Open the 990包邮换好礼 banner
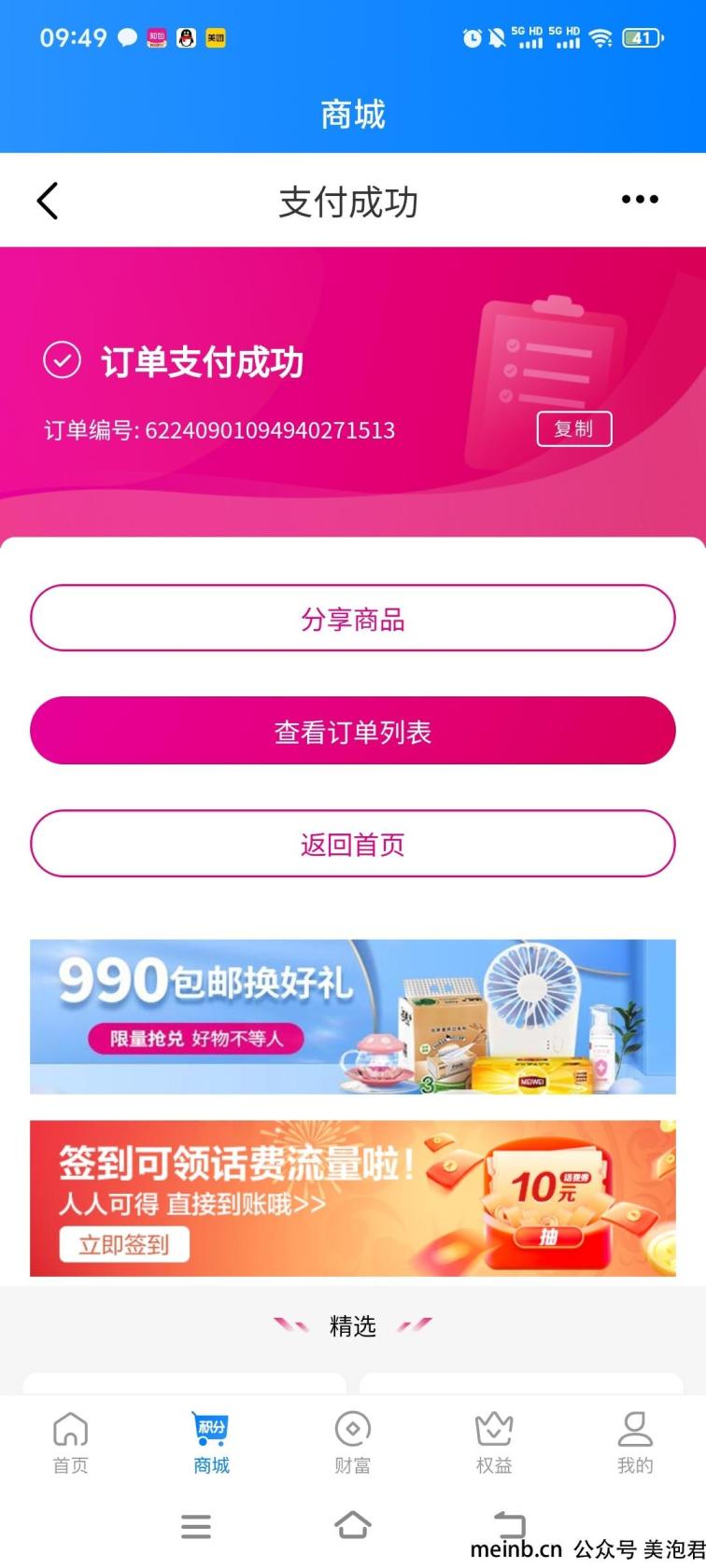Viewport: 706px width, 1568px height. pos(352,1016)
